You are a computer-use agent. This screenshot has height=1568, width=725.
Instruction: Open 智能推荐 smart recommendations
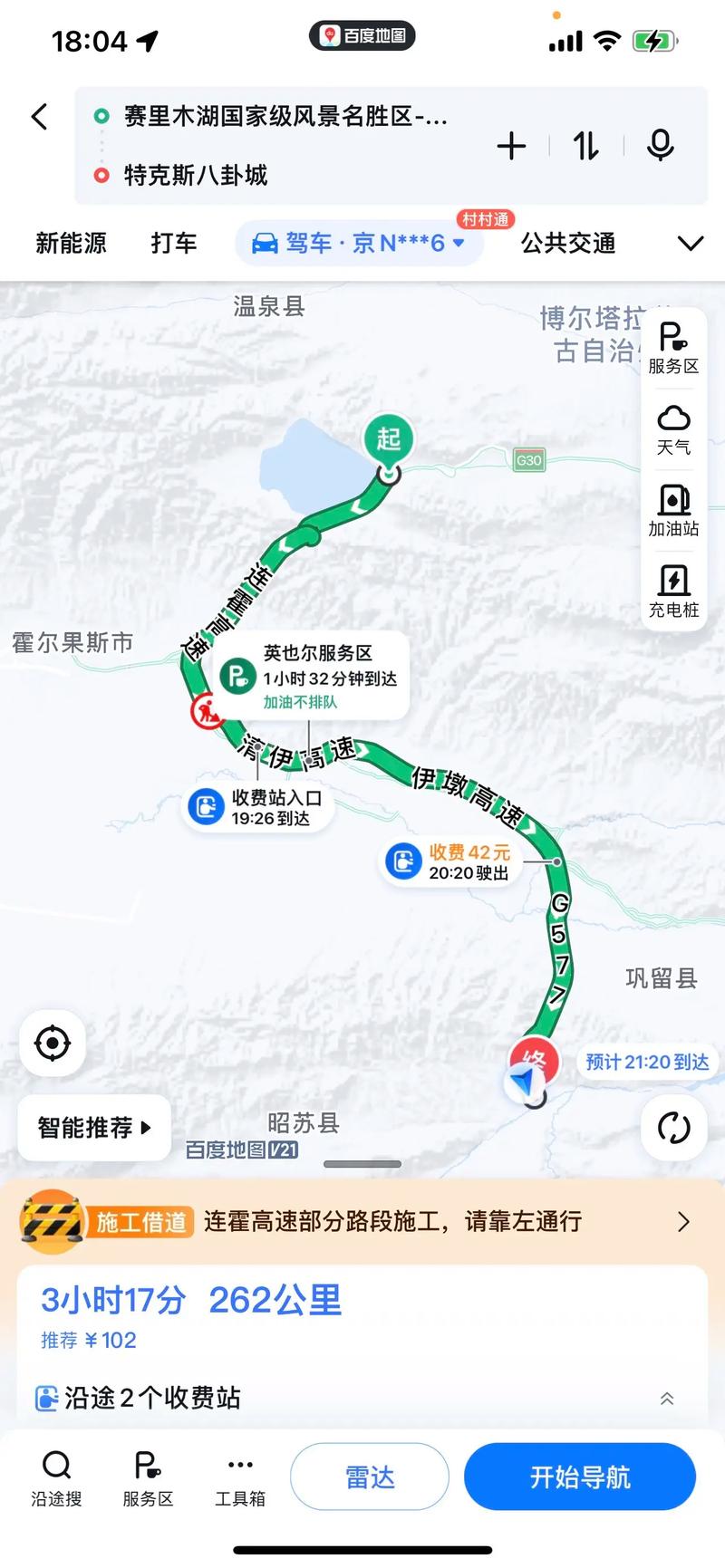[93, 1128]
